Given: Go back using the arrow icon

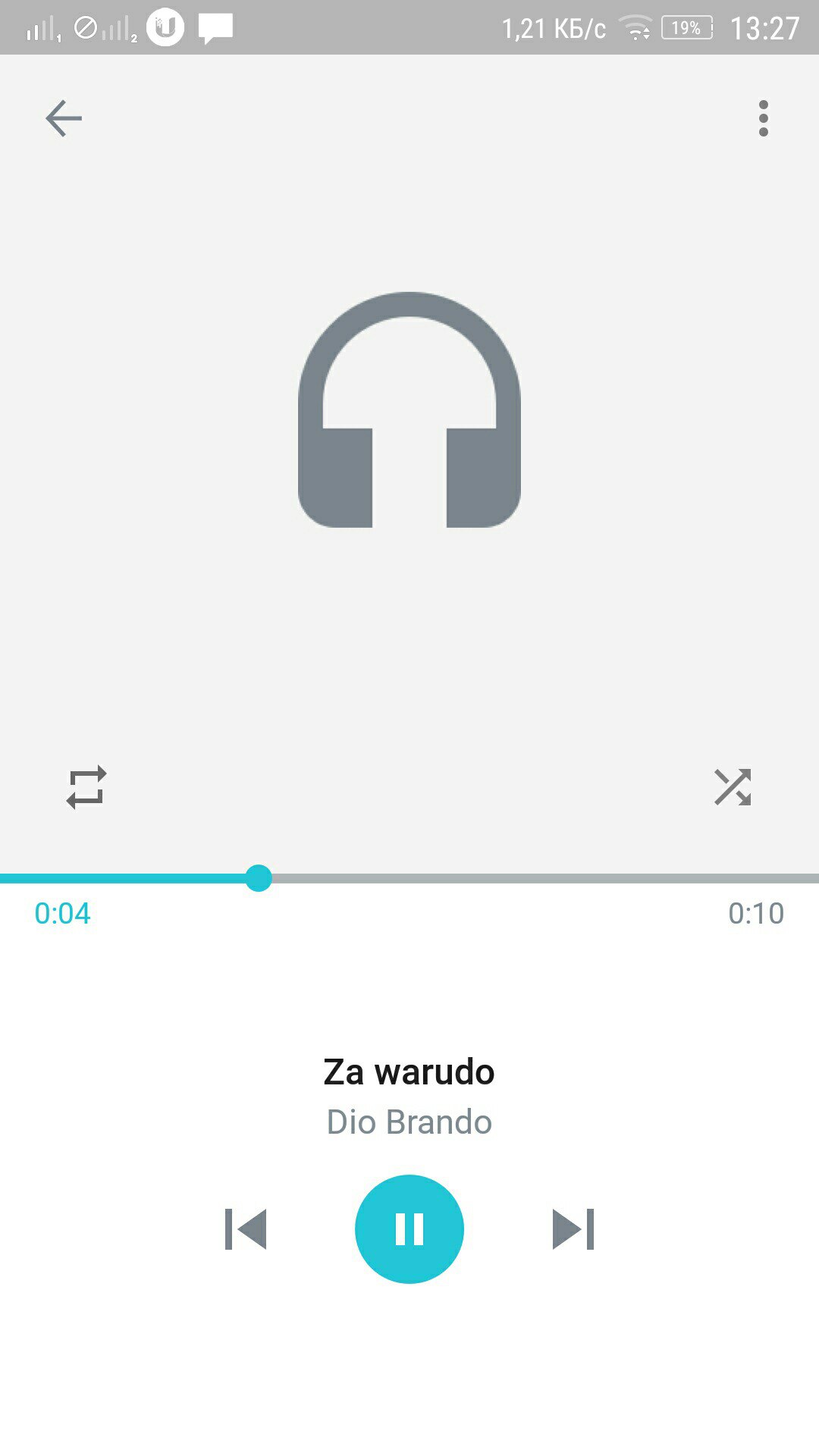Looking at the screenshot, I should [64, 118].
